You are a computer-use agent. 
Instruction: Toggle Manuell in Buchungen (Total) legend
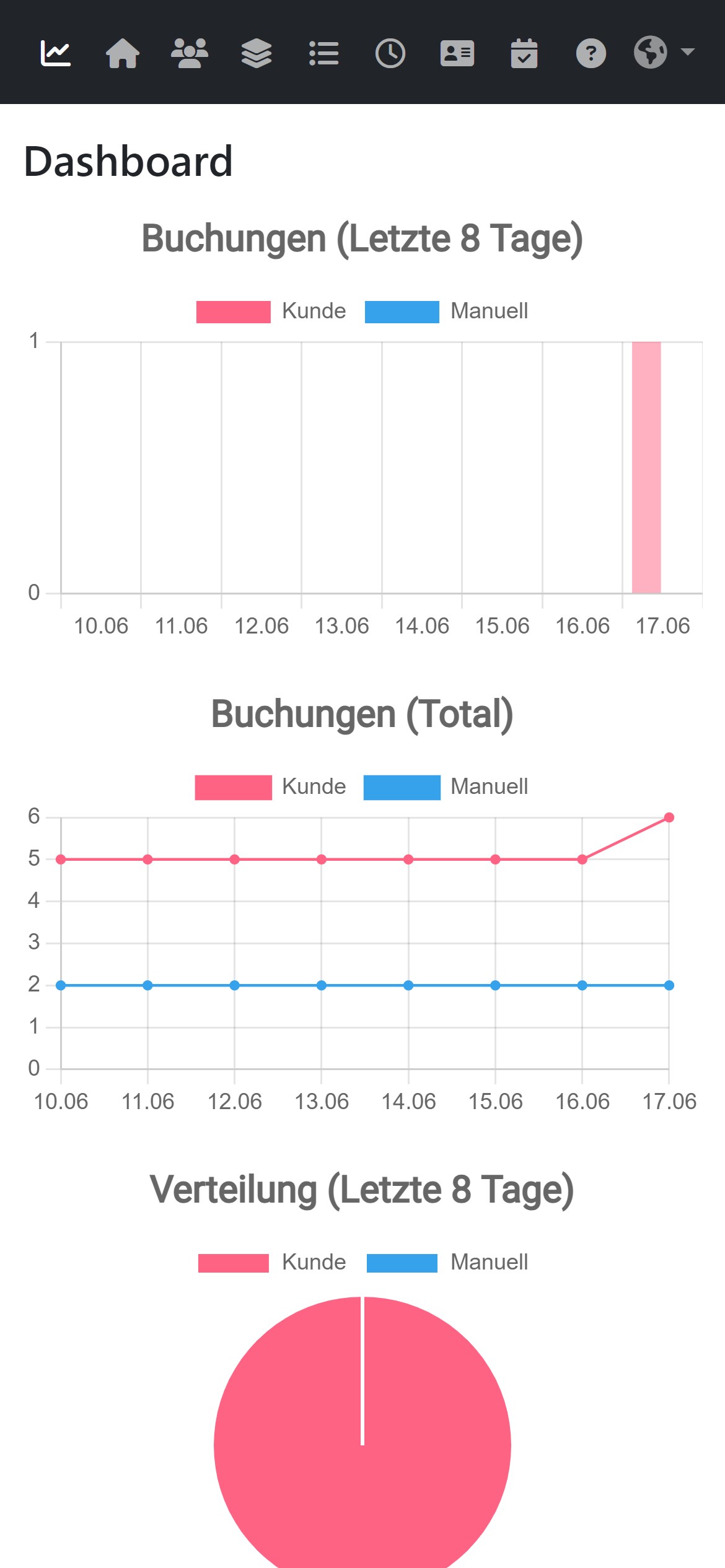(x=446, y=787)
